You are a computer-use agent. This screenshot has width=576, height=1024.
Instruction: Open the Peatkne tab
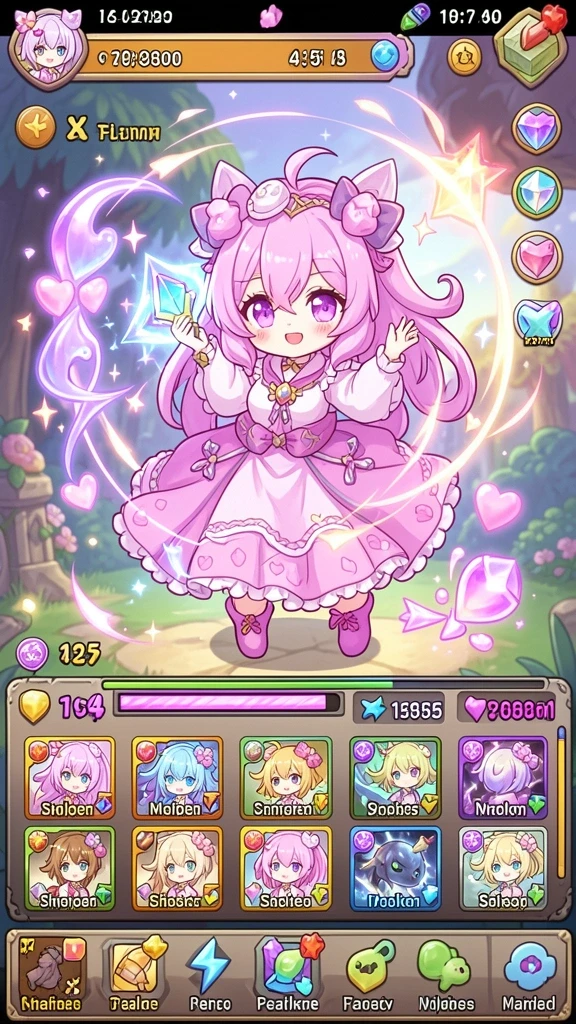[288, 973]
